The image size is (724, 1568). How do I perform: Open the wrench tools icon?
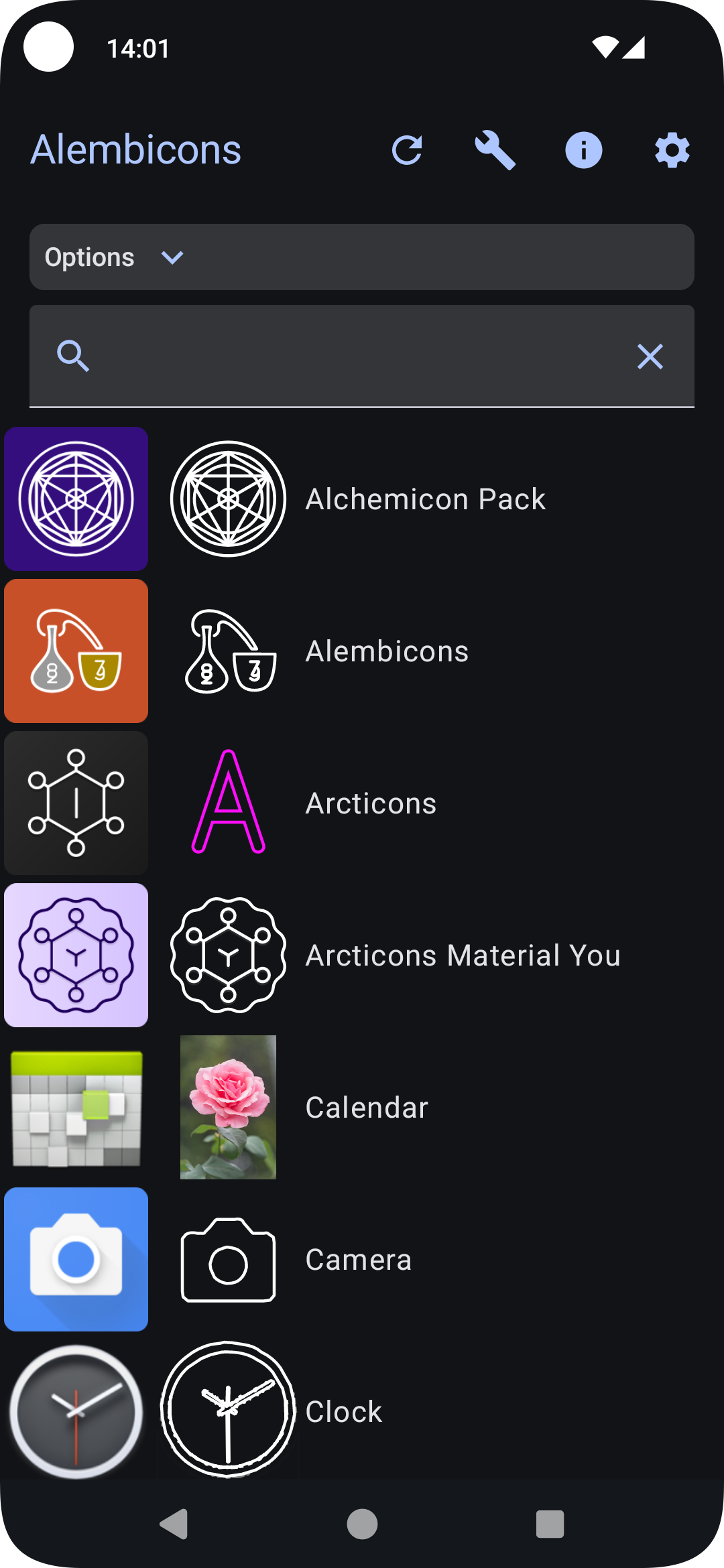coord(495,150)
